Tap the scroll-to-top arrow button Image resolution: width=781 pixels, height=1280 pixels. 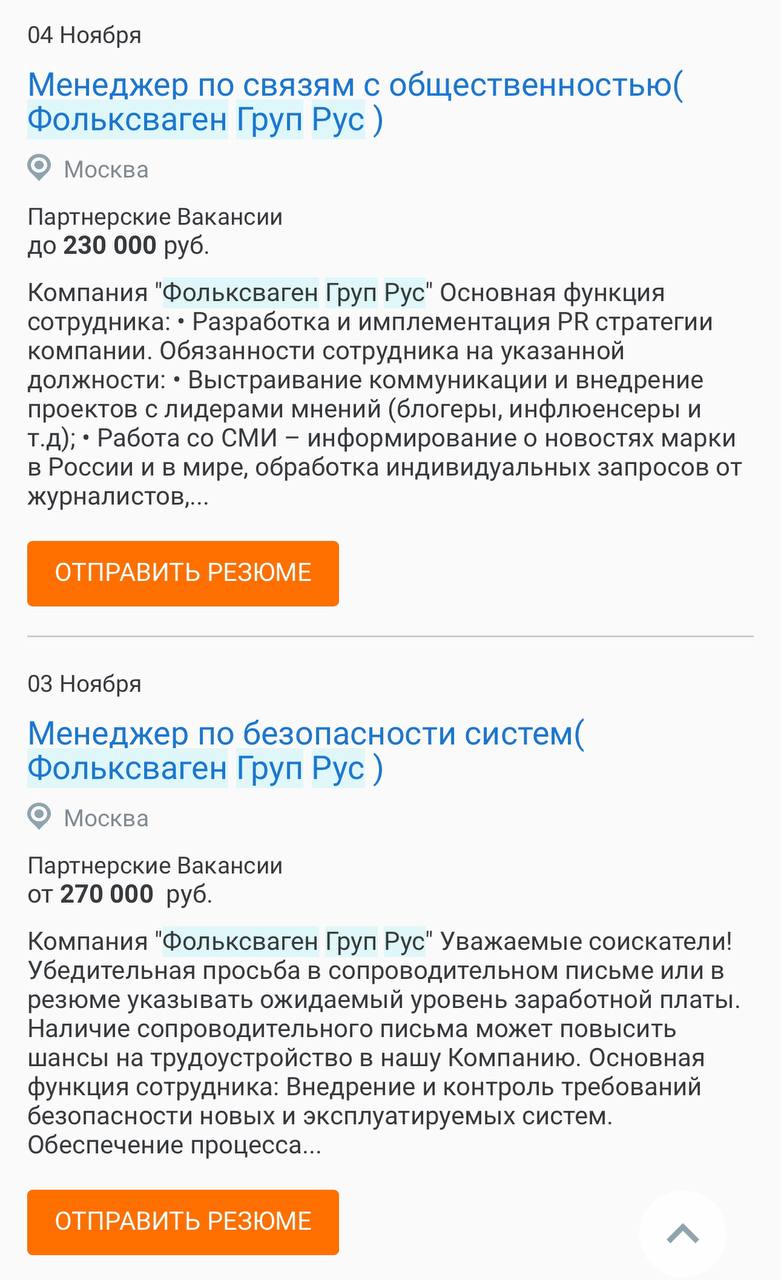coord(683,1233)
